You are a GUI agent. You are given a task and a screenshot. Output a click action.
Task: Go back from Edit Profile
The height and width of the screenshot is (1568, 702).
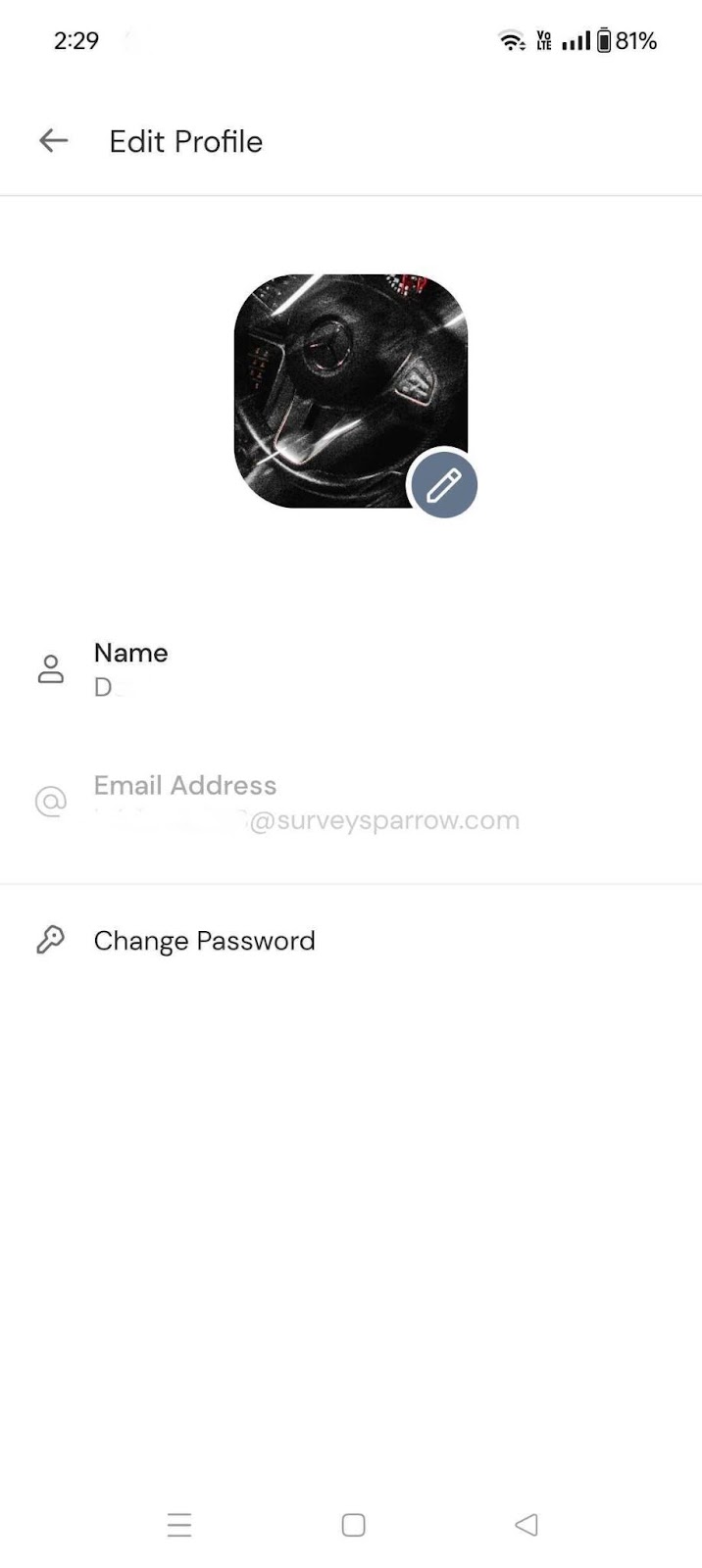[x=53, y=141]
